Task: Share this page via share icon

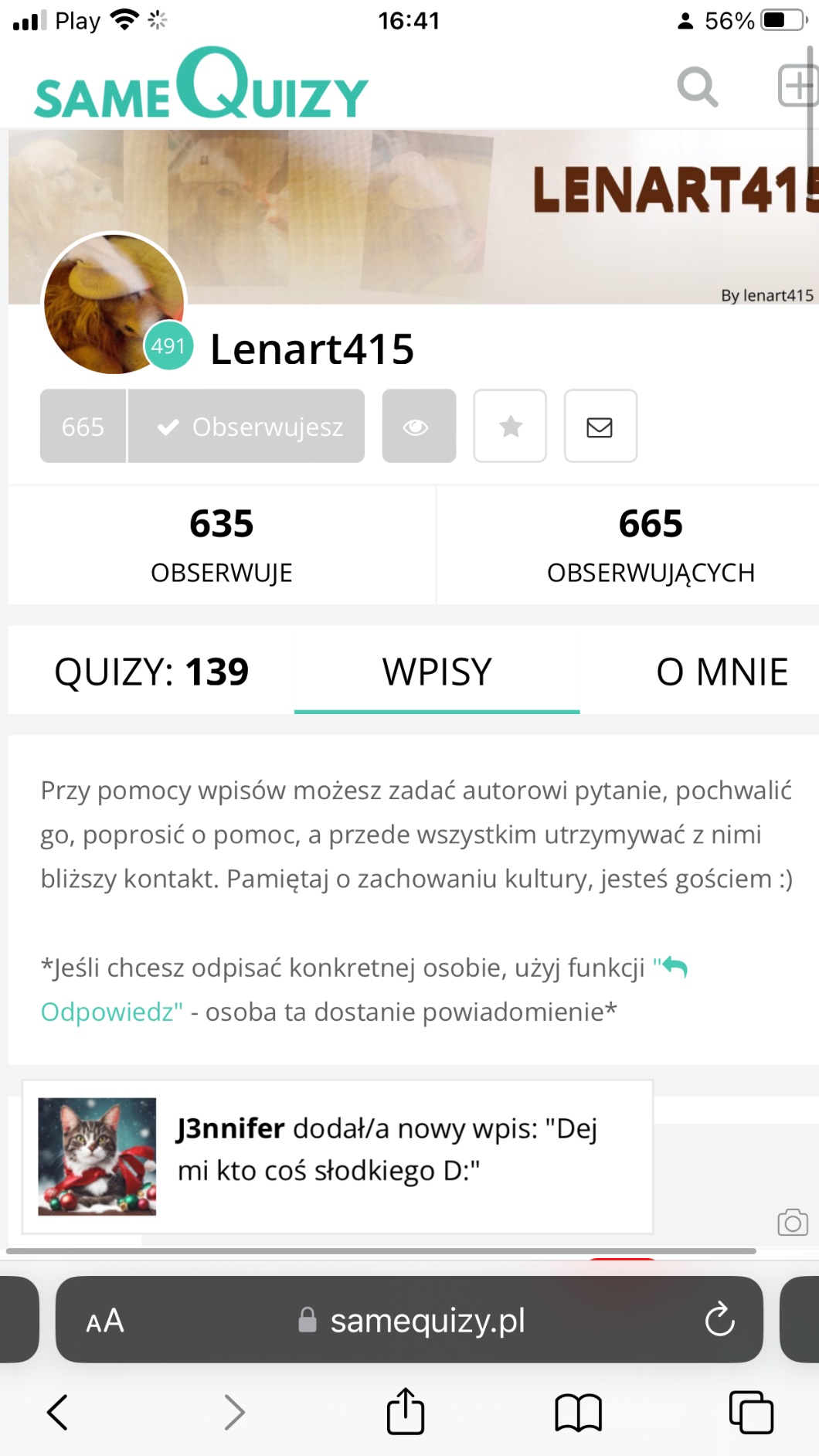Action: 406,1412
